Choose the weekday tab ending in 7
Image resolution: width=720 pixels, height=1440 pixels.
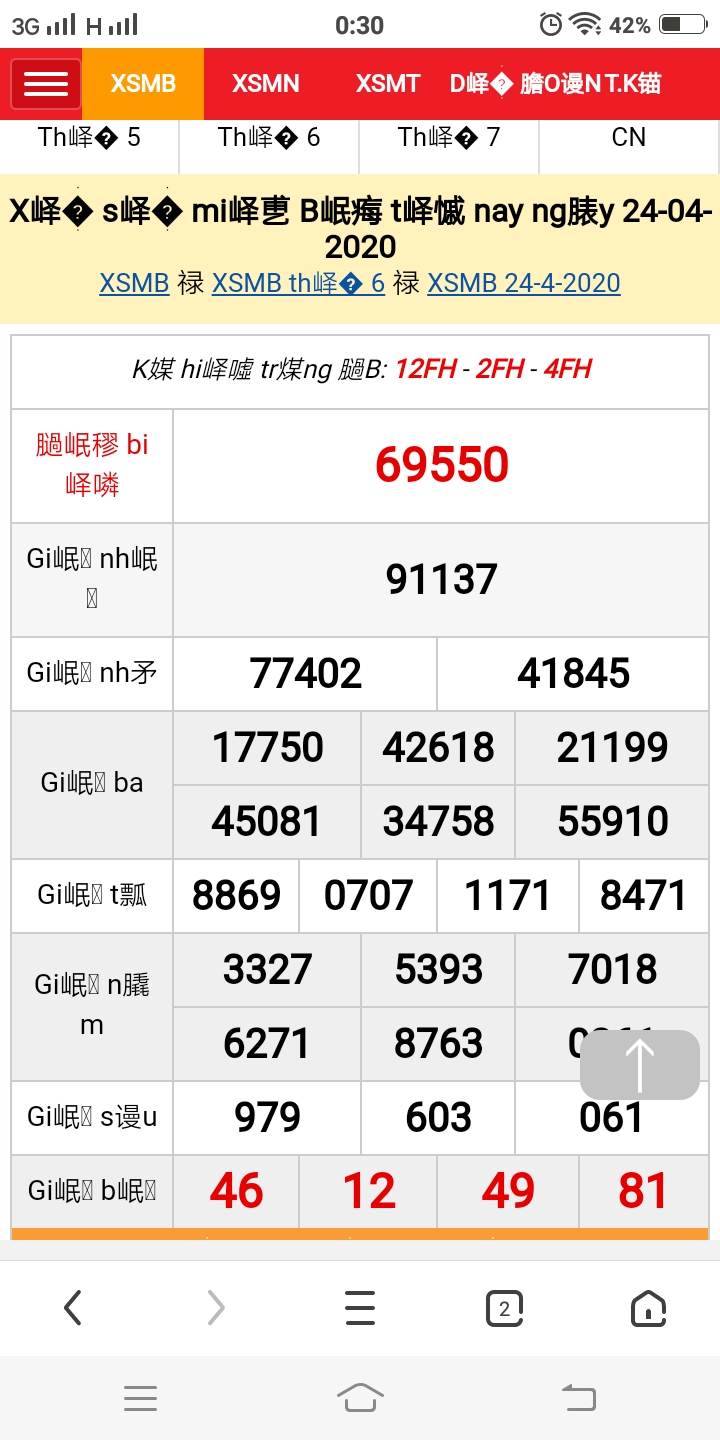449,138
